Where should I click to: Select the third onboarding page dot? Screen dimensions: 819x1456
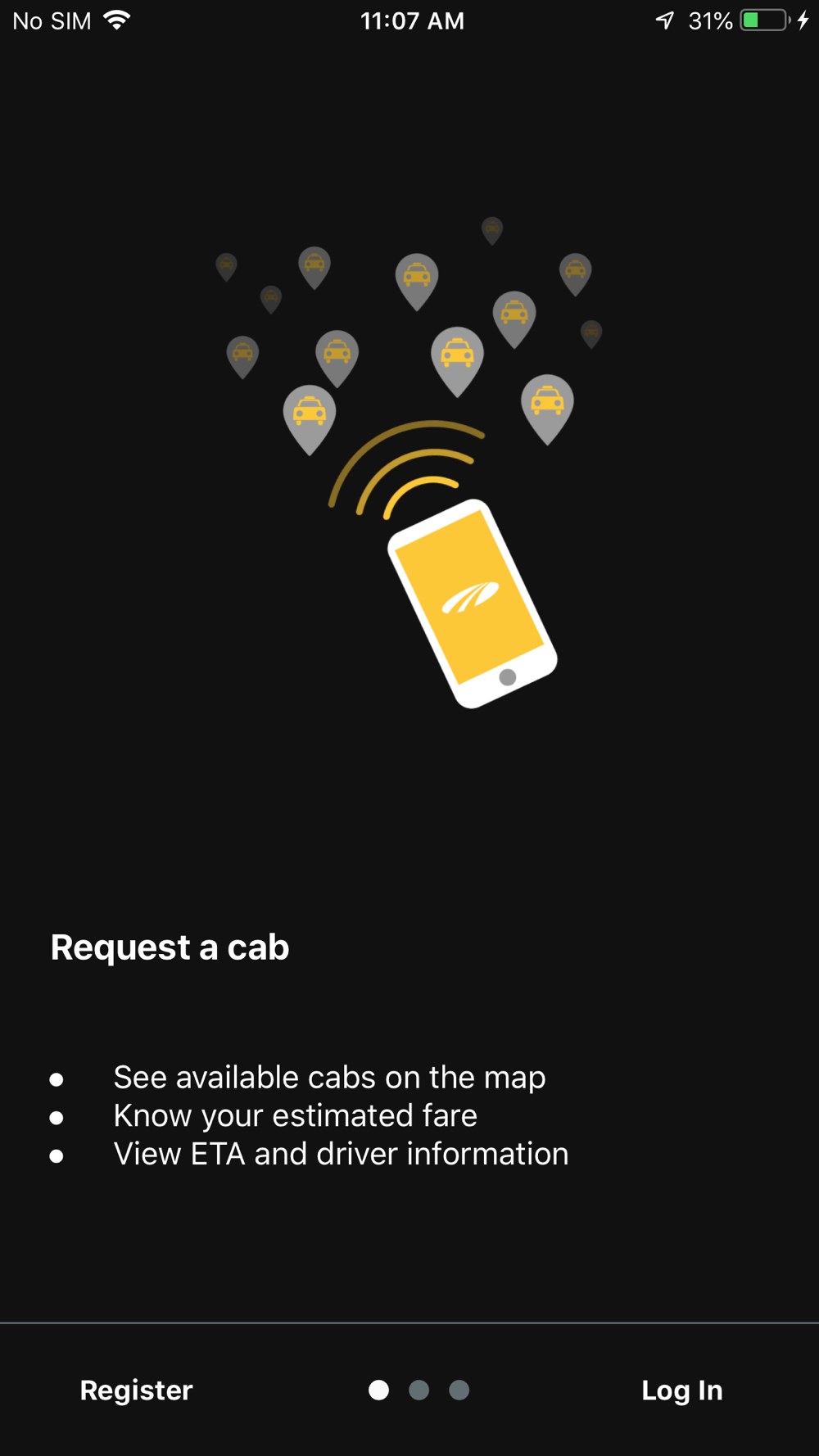(x=459, y=1390)
